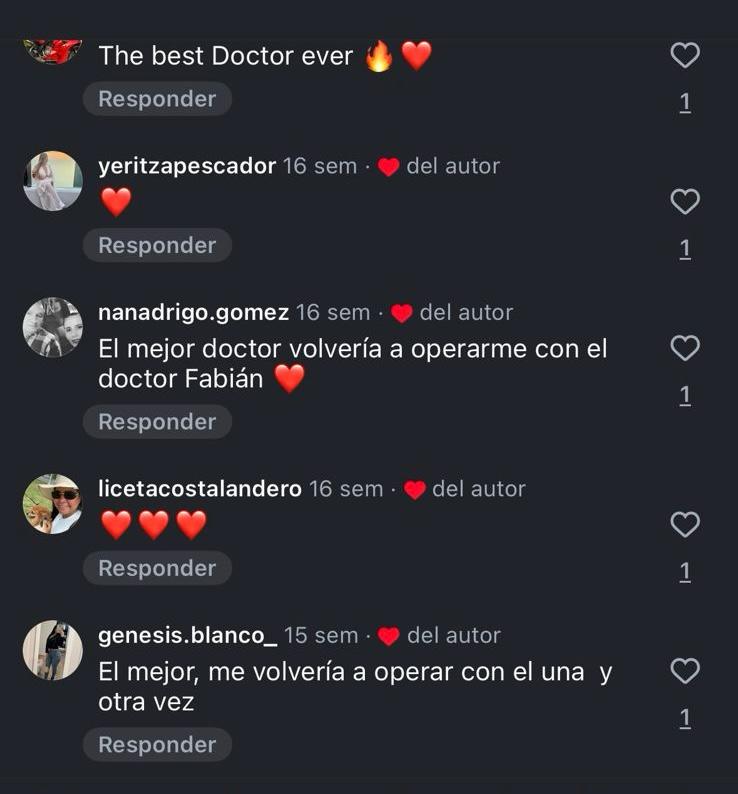
Task: Reply to nanadrigo.gomez's comment
Action: click(157, 422)
